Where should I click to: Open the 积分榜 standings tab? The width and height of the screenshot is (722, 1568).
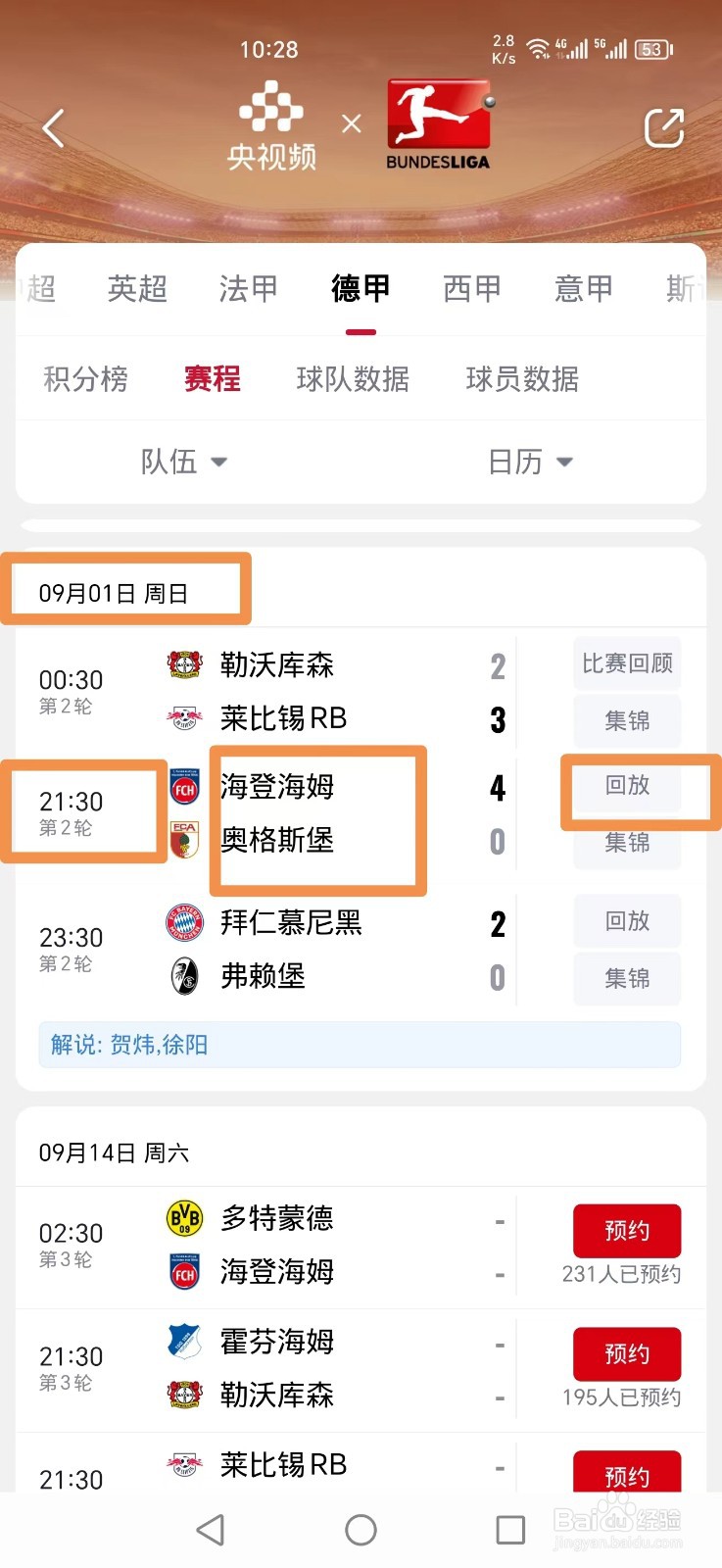pos(86,379)
